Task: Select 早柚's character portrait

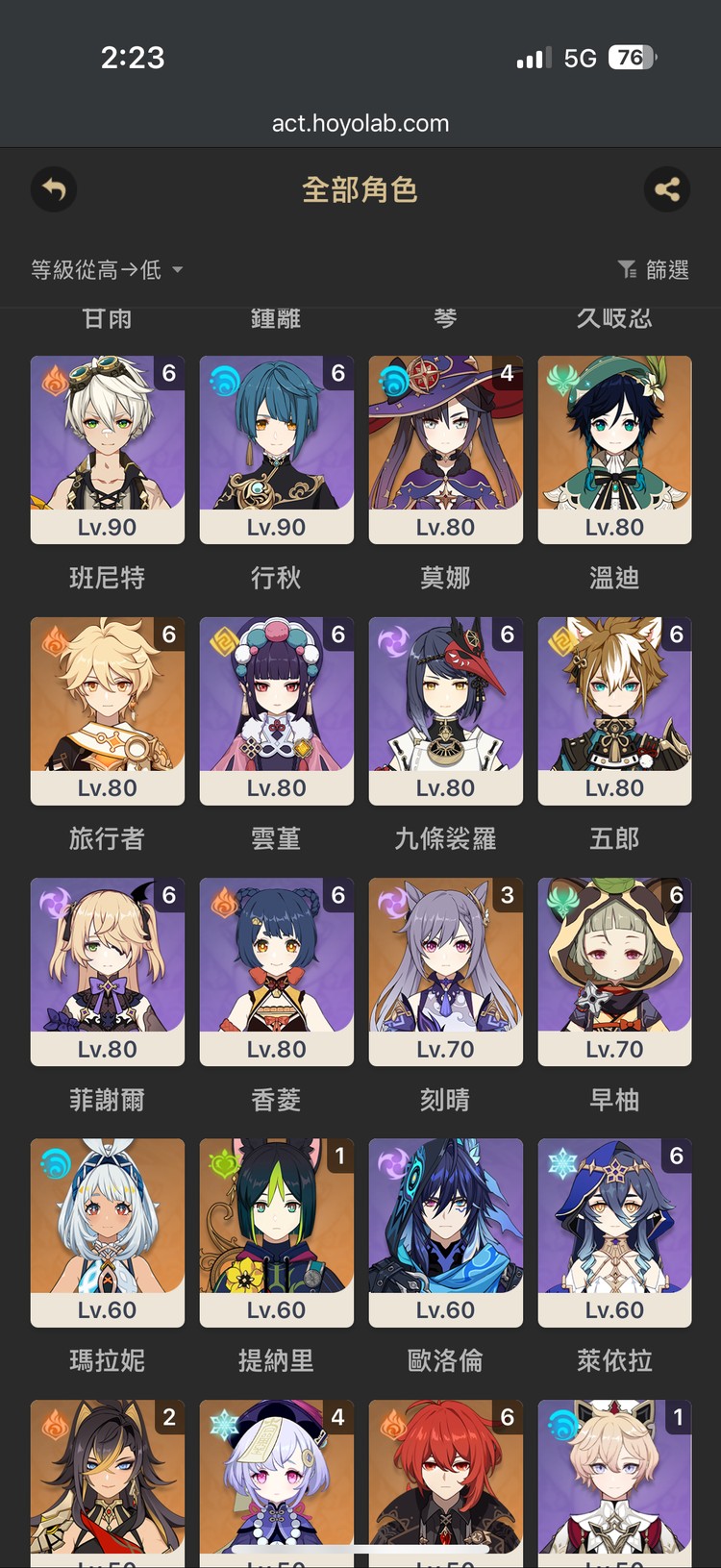Action: tap(614, 961)
